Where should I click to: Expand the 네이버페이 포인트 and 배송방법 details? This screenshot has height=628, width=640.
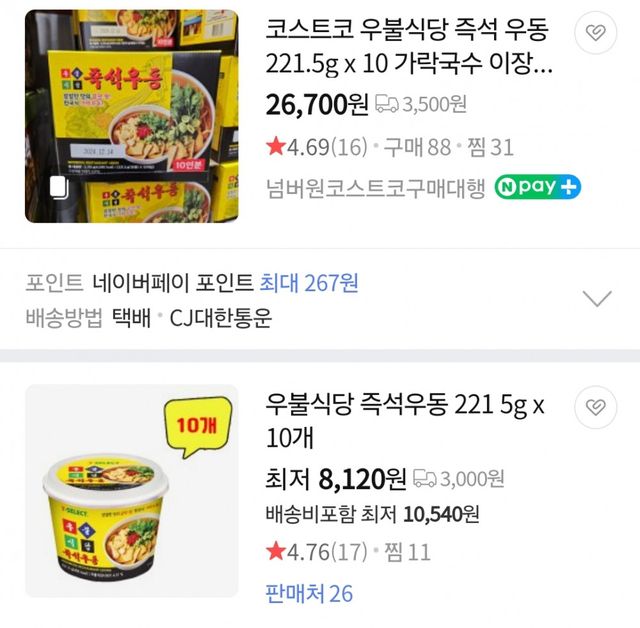click(x=596, y=298)
